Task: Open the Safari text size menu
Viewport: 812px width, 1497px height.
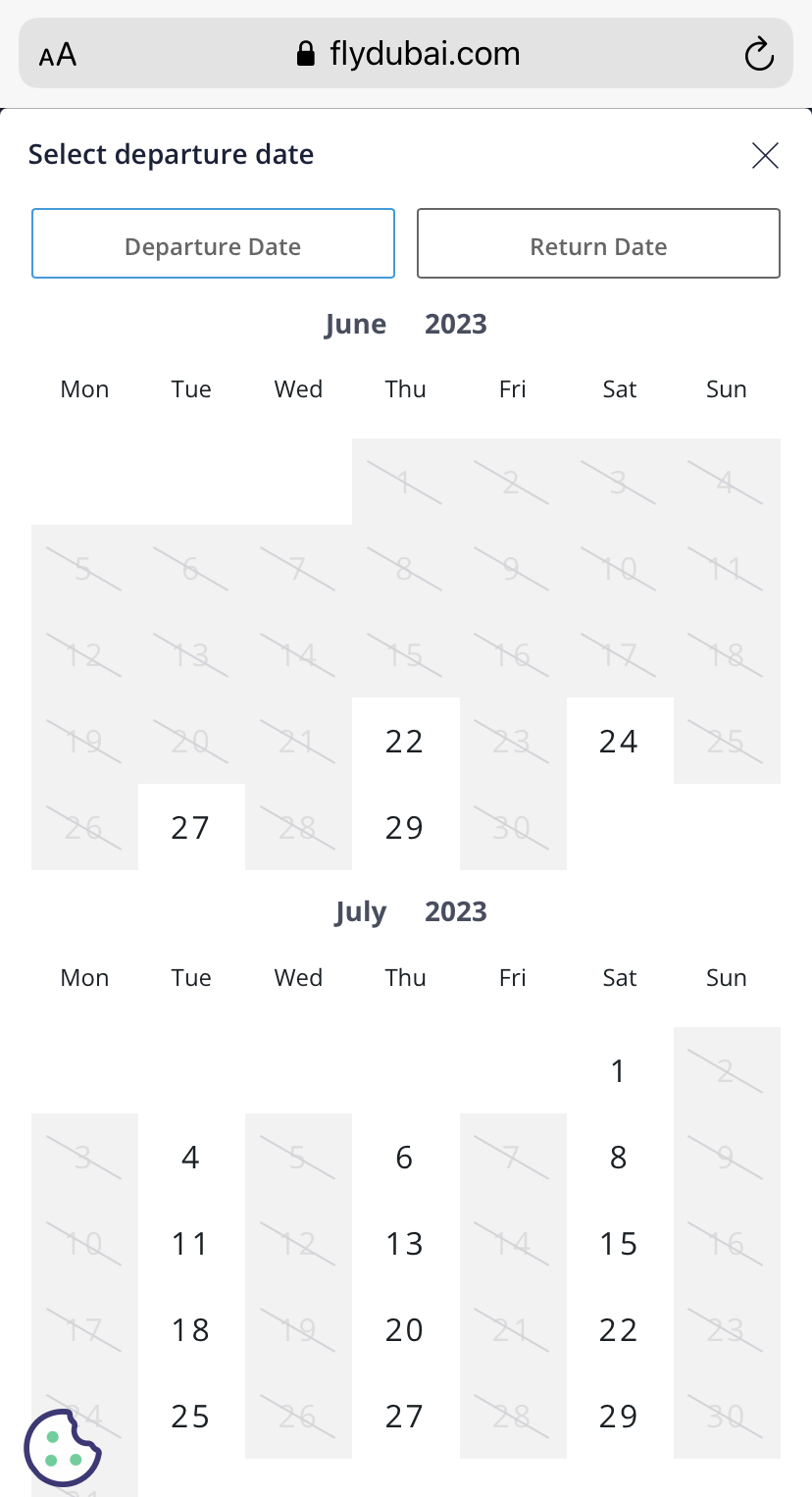Action: coord(58,54)
